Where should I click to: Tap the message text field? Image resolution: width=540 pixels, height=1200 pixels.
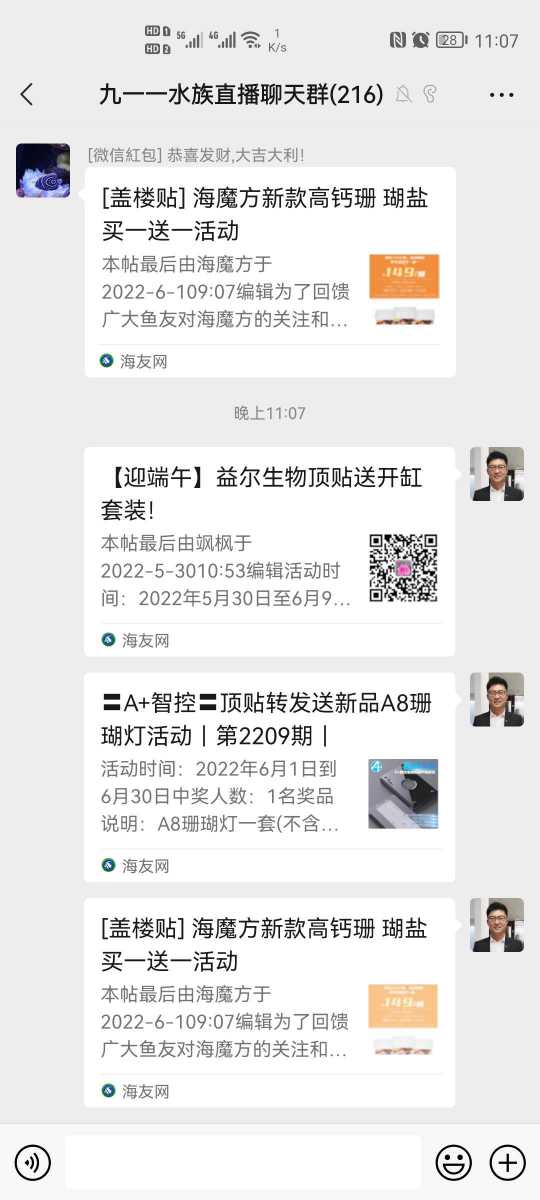point(243,1162)
